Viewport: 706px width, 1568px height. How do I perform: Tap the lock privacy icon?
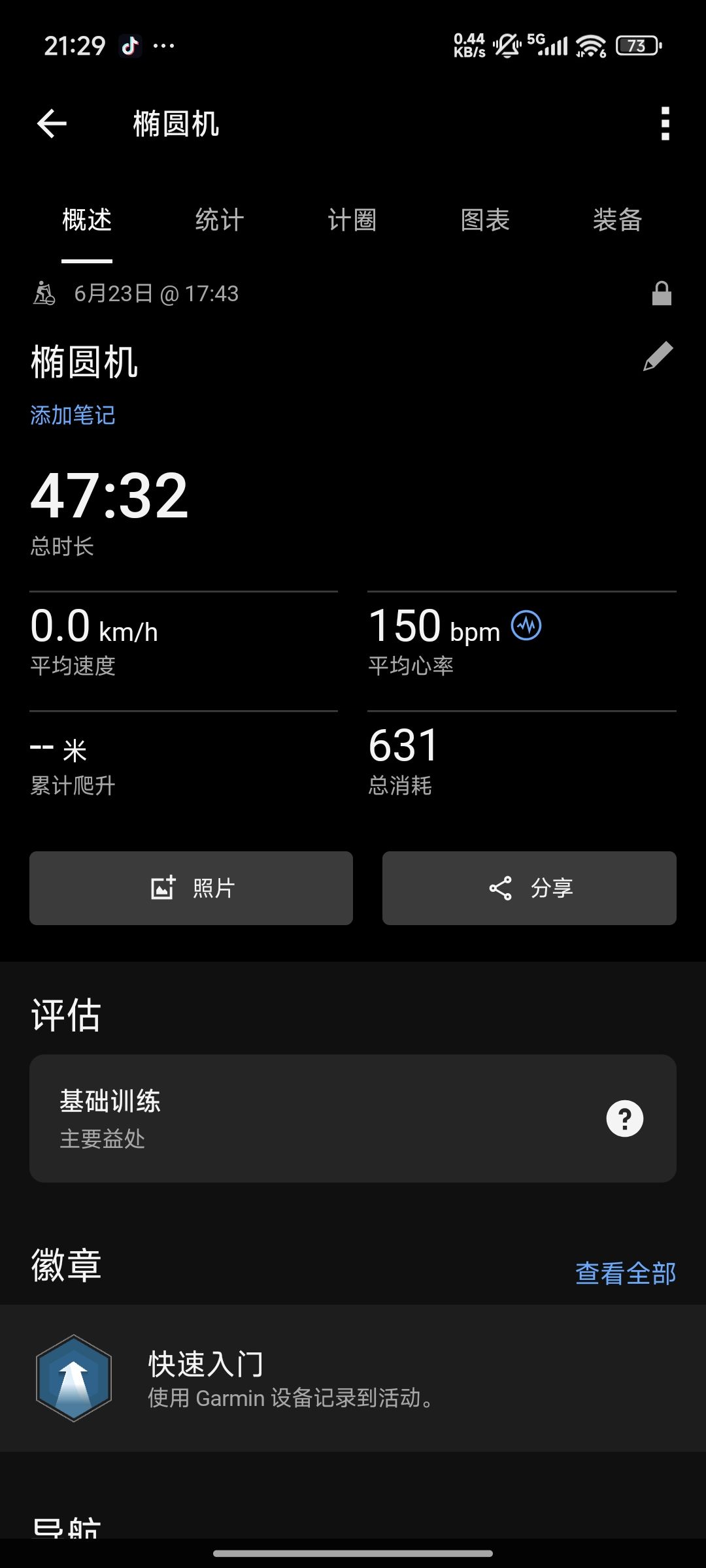click(x=662, y=293)
